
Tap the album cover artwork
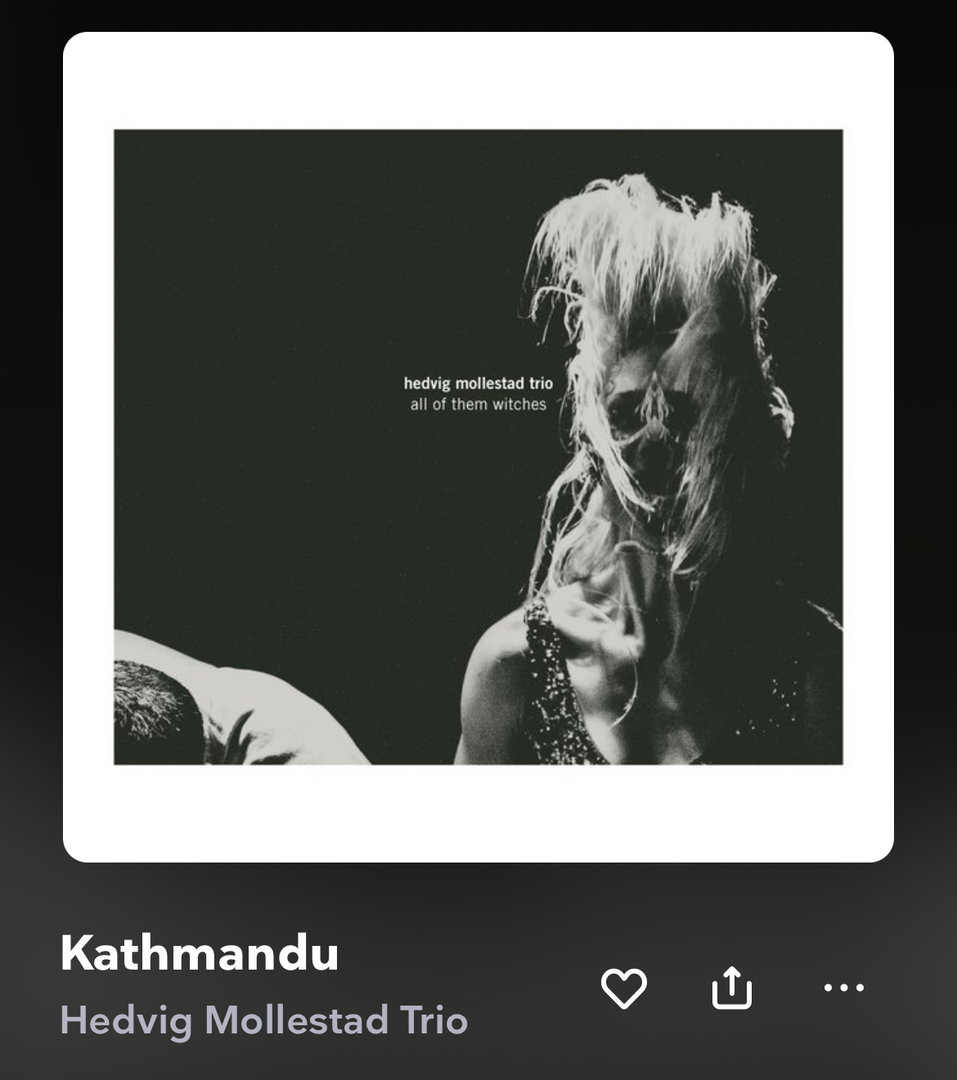click(478, 446)
